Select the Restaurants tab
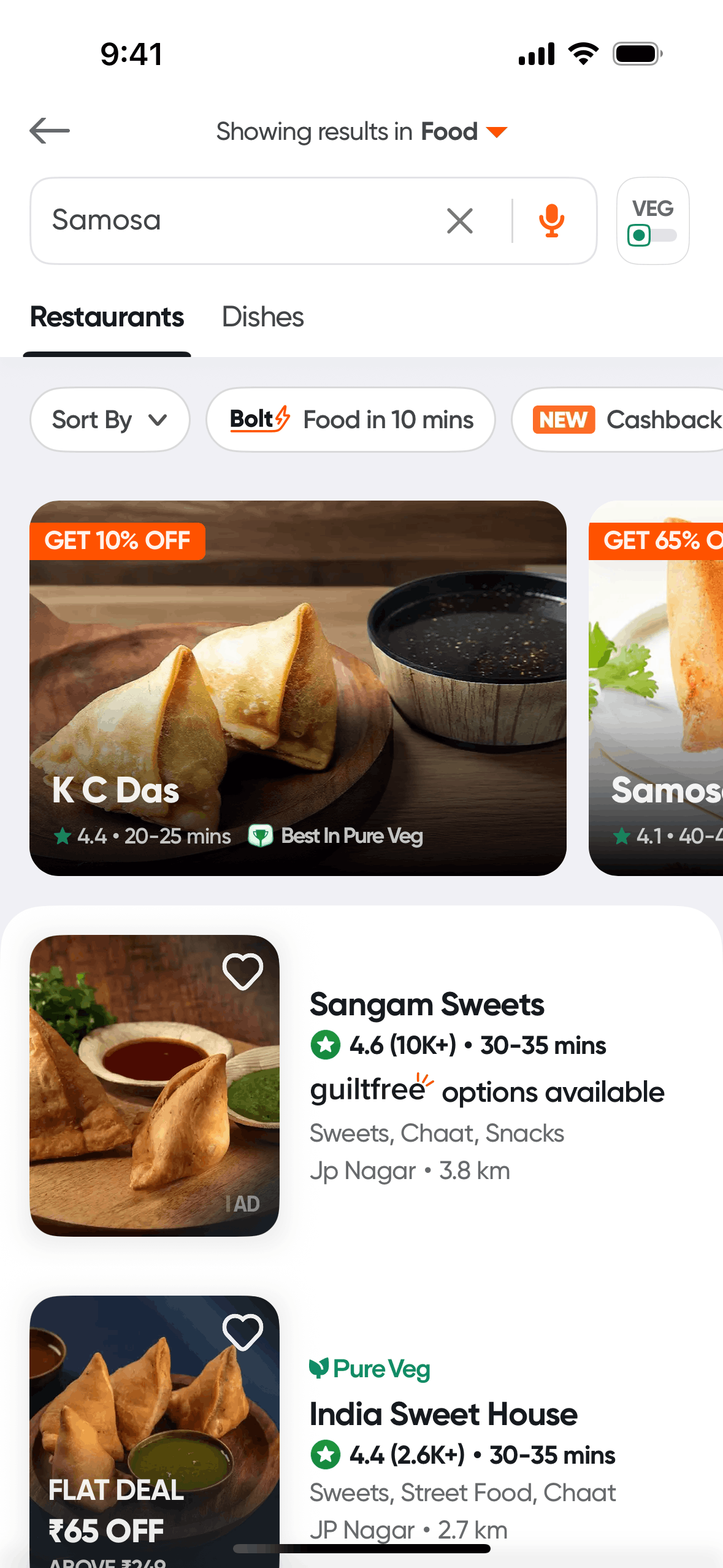723x1568 pixels. (x=107, y=317)
